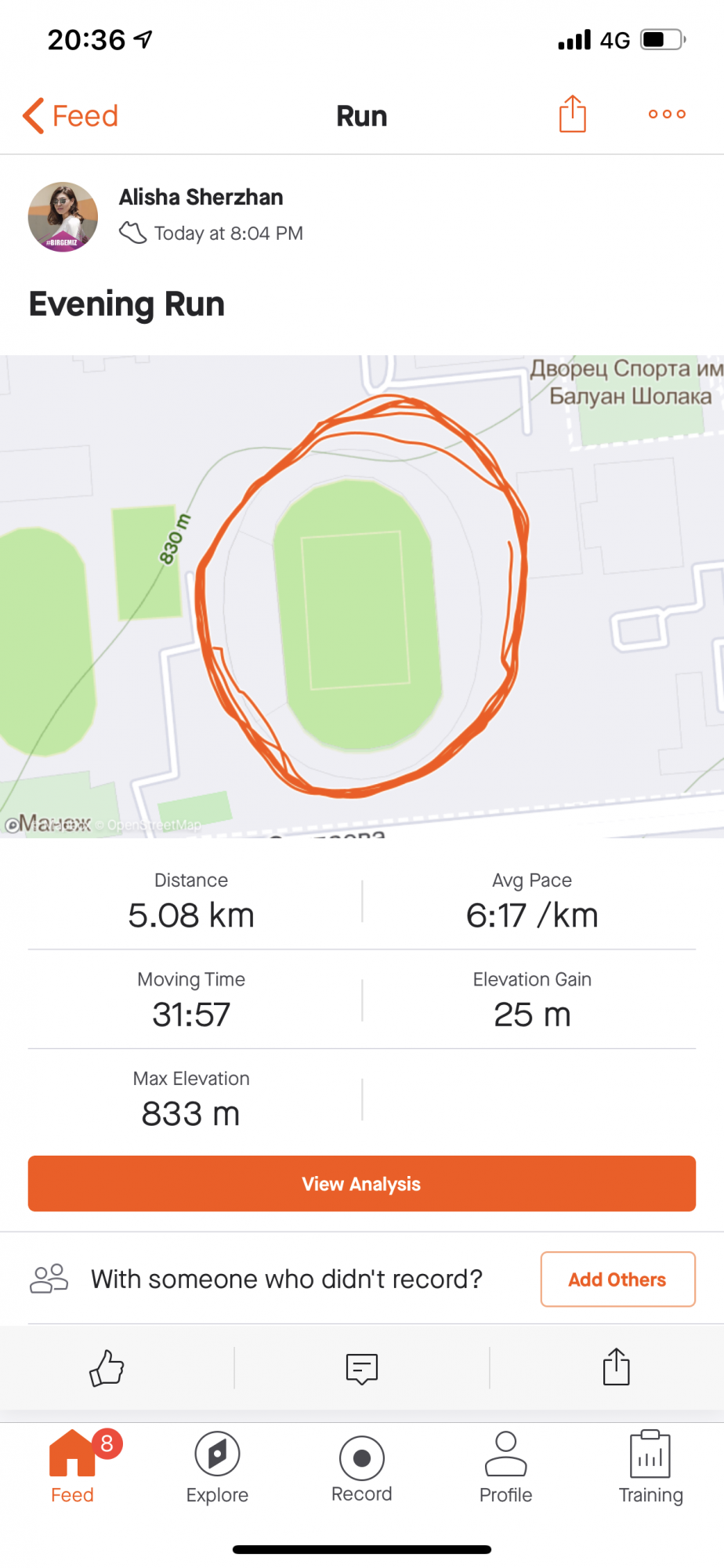Open the Record tab

coord(362,1466)
